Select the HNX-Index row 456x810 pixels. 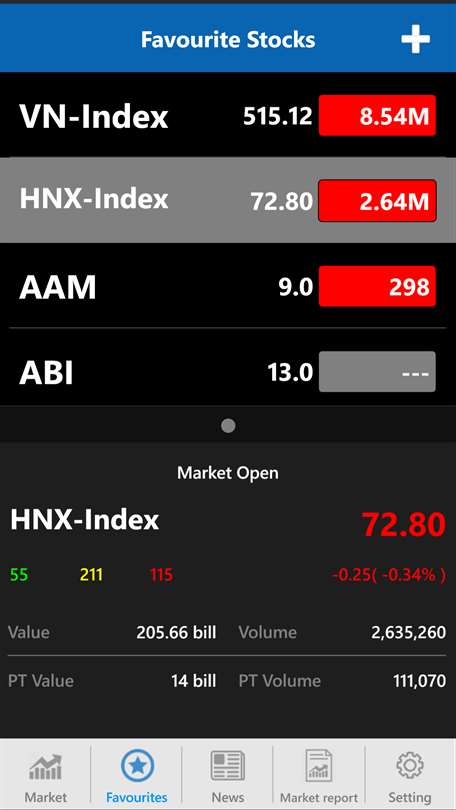pos(228,200)
